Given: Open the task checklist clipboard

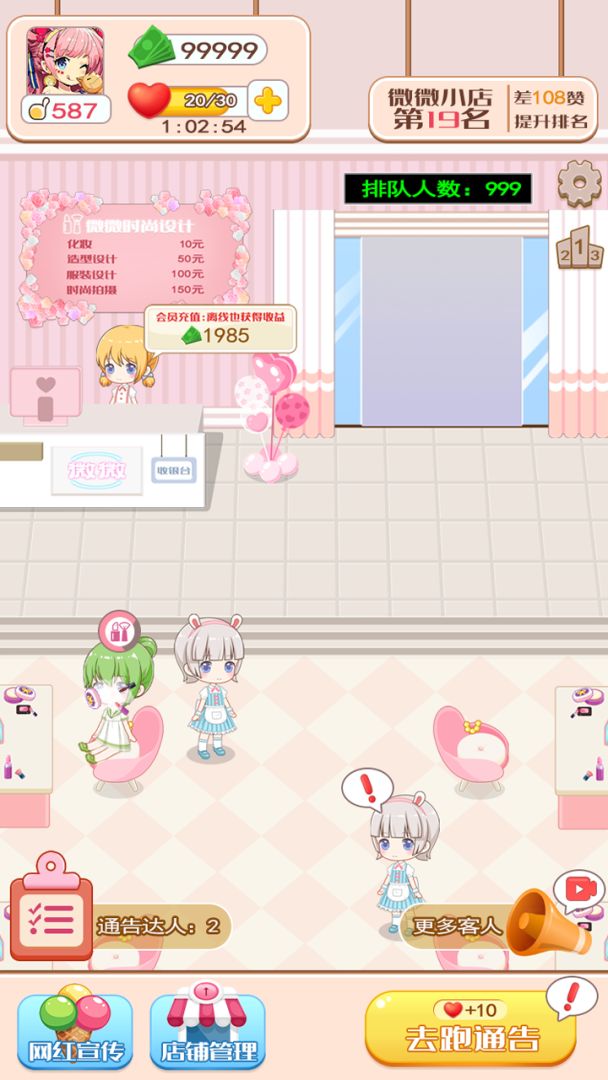Looking at the screenshot, I should point(51,906).
